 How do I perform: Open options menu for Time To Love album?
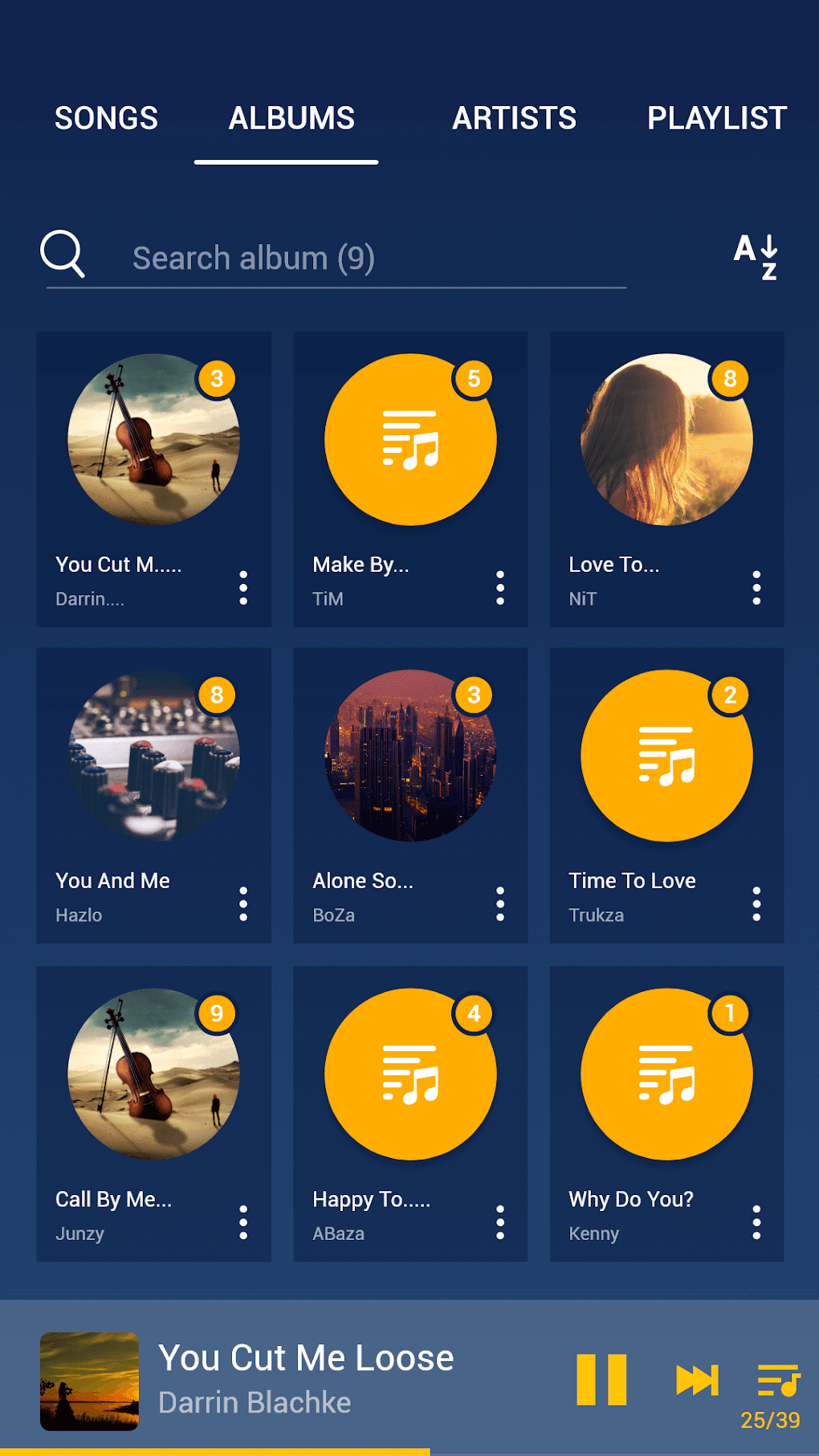coord(756,903)
